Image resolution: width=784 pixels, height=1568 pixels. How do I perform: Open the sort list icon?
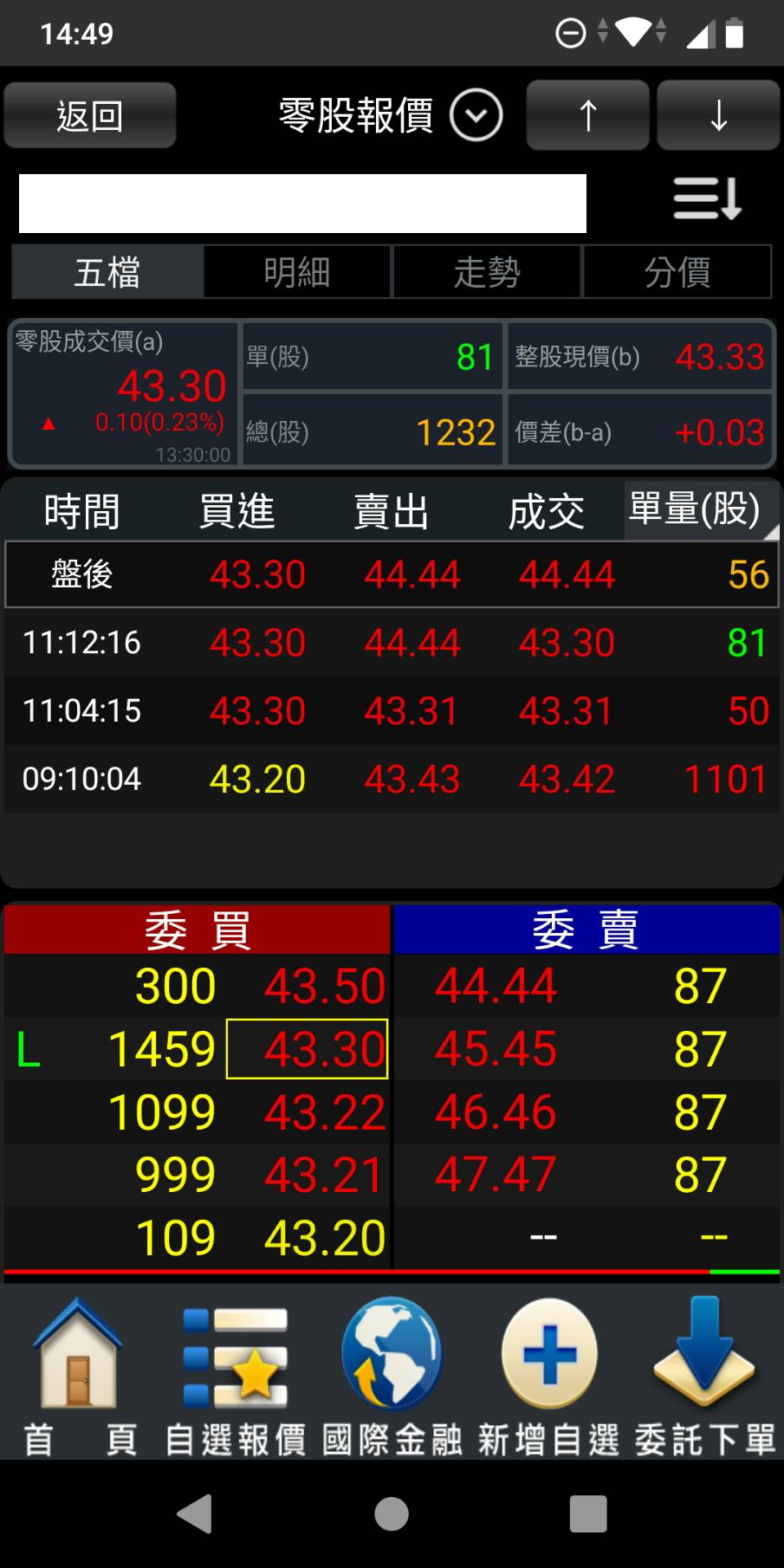point(707,199)
